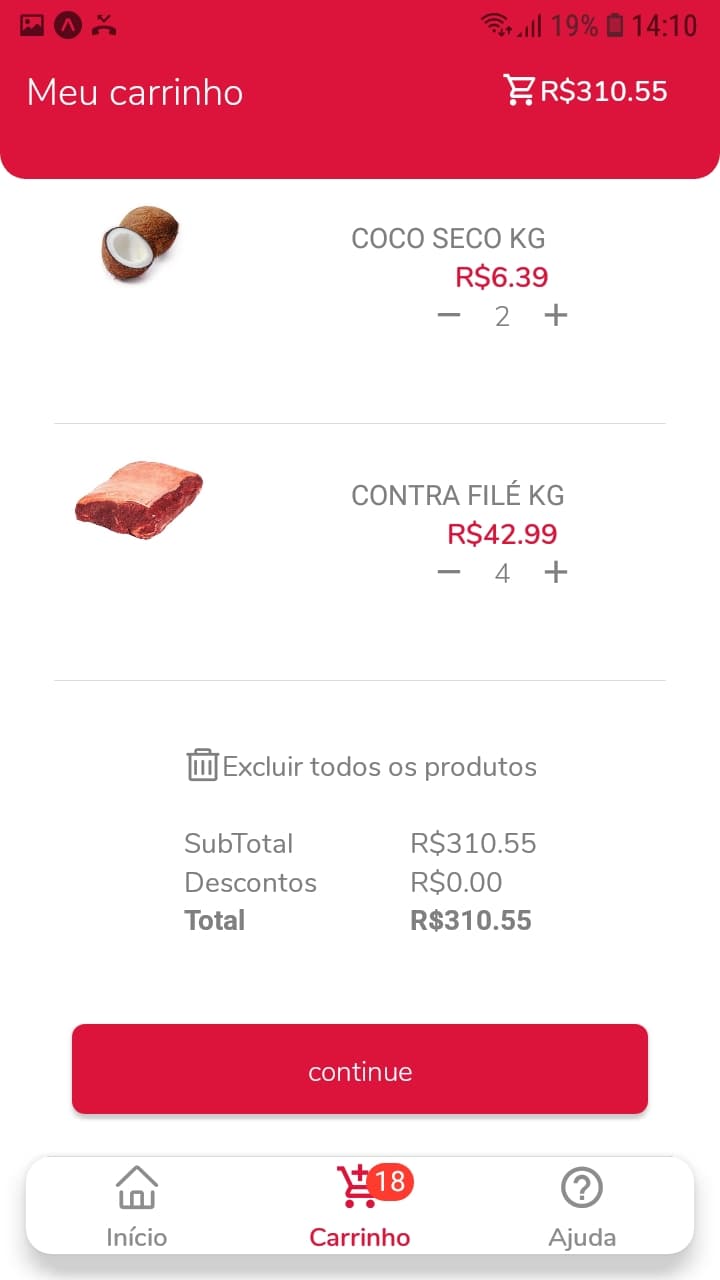Open the Ajuda tab
The height and width of the screenshot is (1280, 720).
pos(582,1206)
